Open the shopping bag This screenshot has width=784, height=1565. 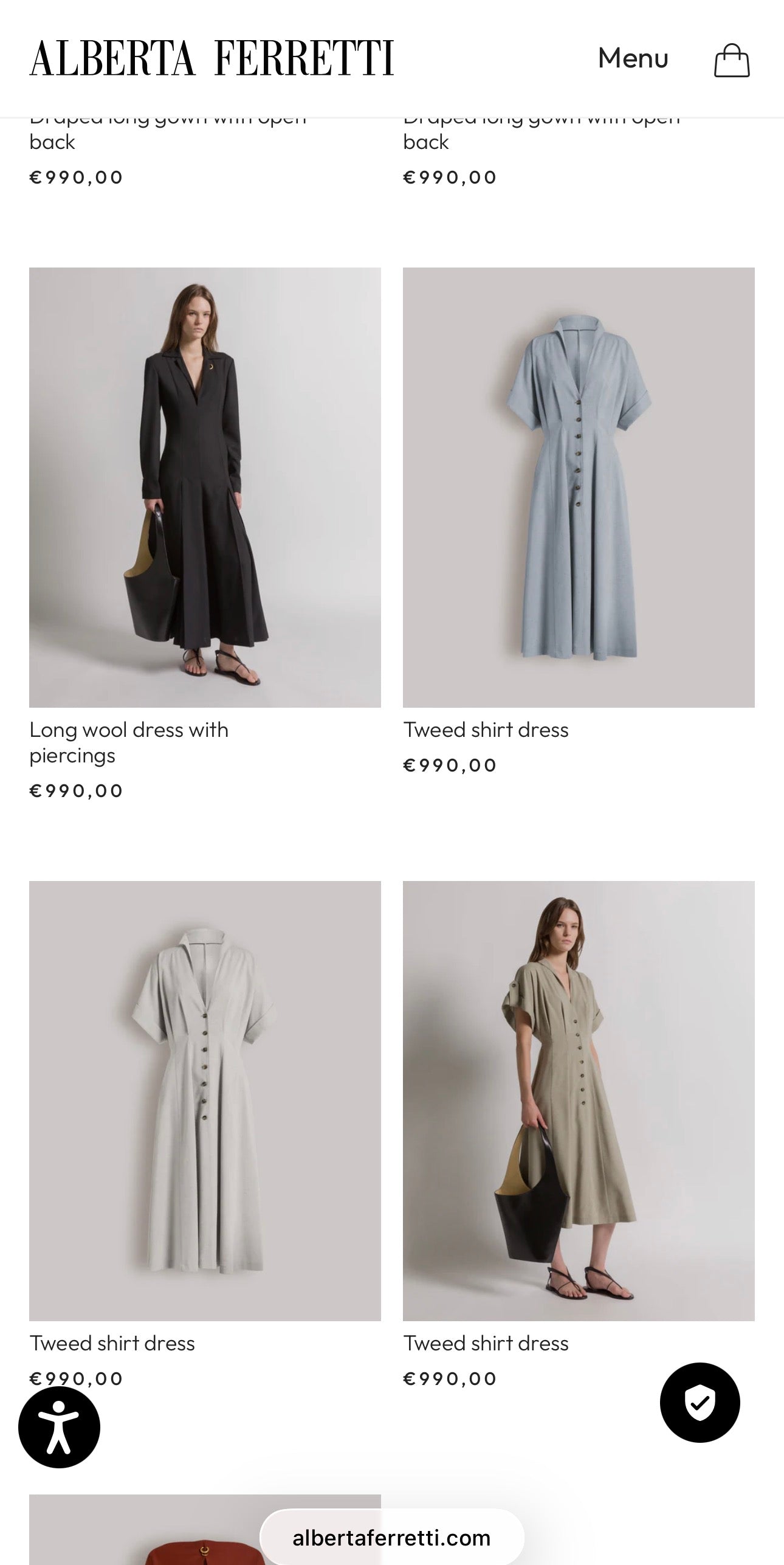pos(731,60)
